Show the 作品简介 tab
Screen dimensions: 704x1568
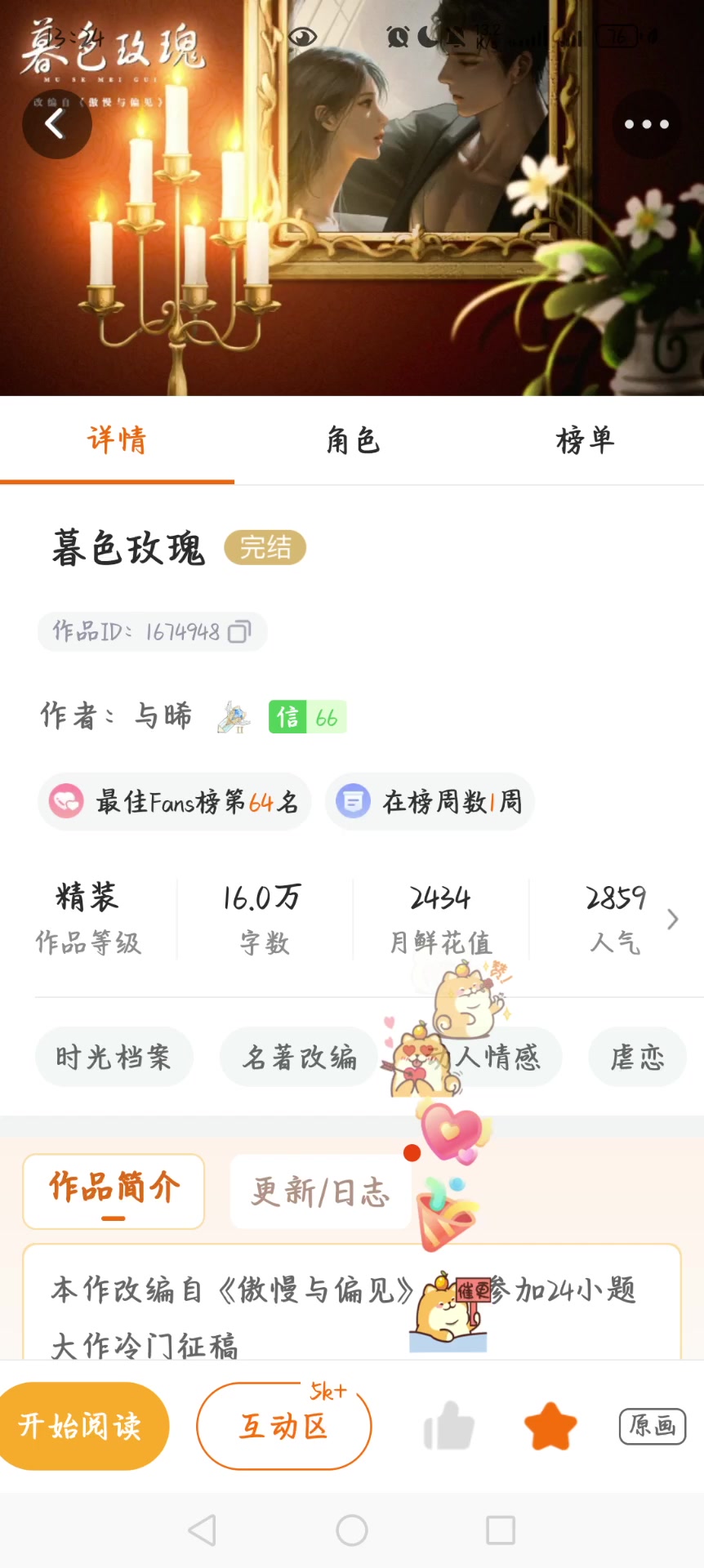click(114, 1188)
